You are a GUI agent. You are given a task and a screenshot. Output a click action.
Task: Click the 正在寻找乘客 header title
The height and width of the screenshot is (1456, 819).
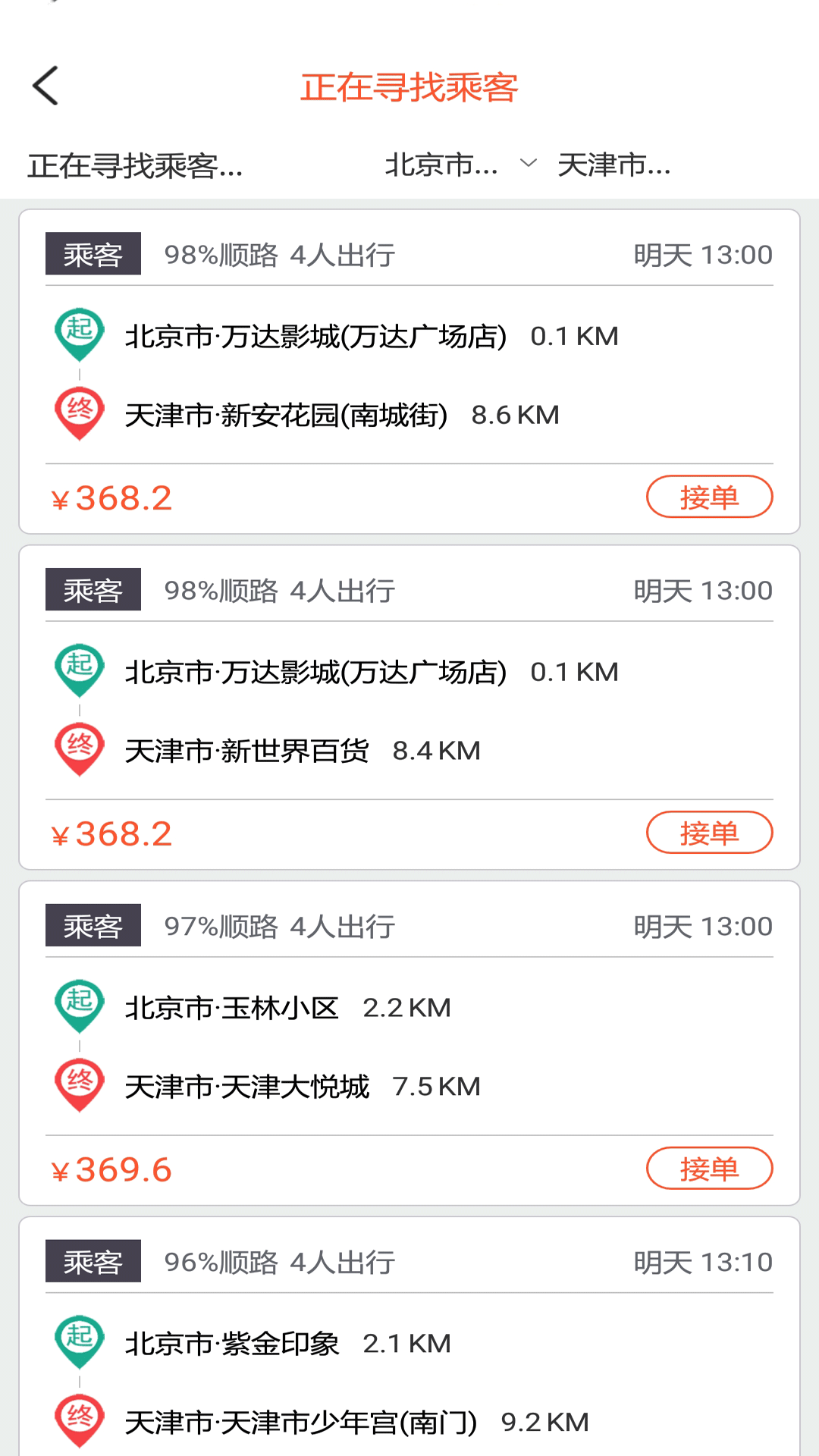click(409, 87)
